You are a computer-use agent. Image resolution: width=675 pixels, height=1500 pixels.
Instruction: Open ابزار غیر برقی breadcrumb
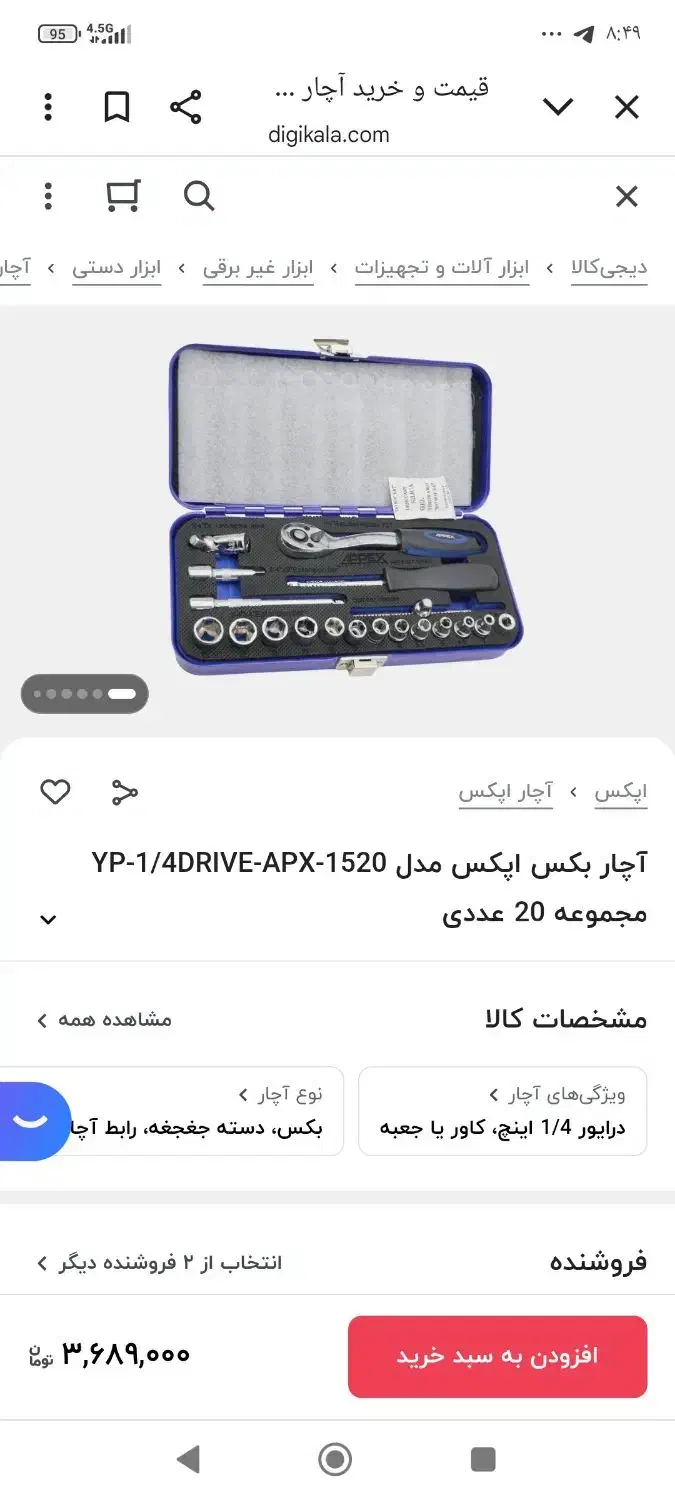click(258, 268)
